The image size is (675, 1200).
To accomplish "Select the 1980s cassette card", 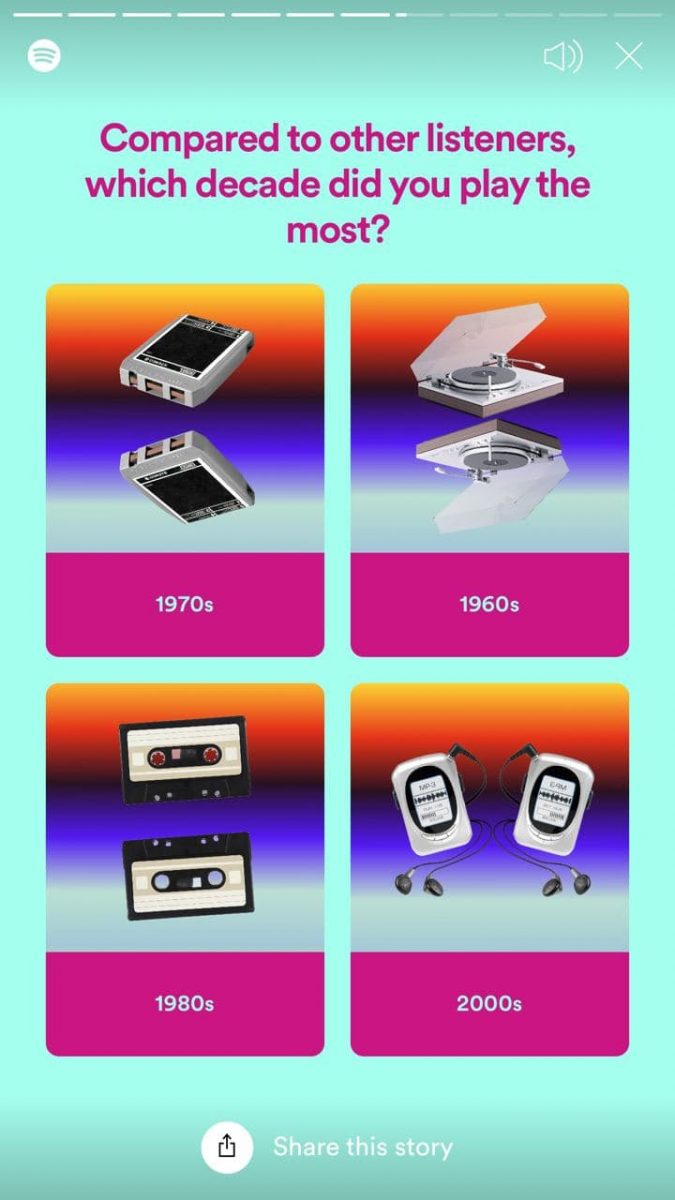I will click(185, 869).
